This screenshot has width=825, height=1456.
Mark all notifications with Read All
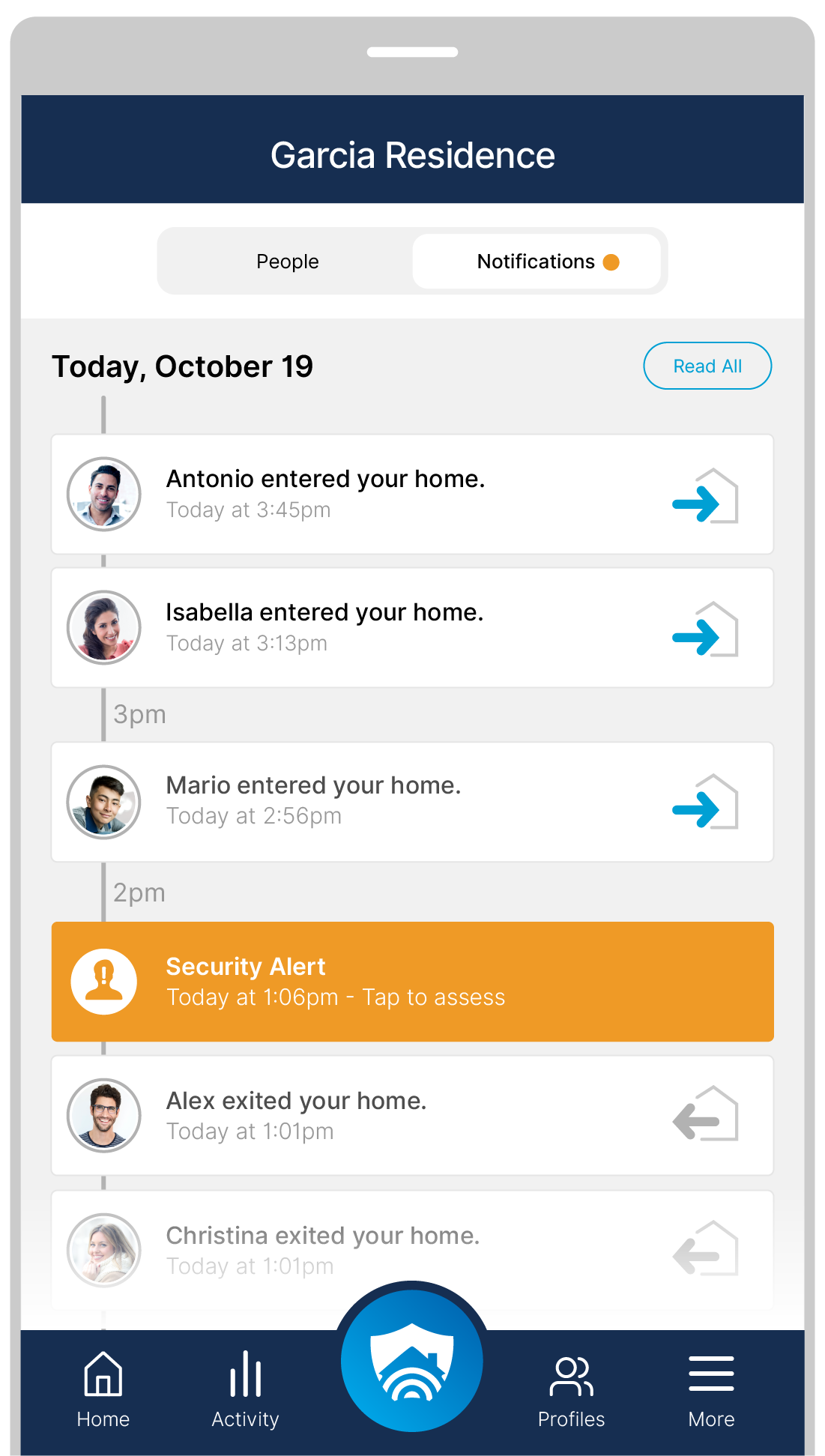point(707,366)
